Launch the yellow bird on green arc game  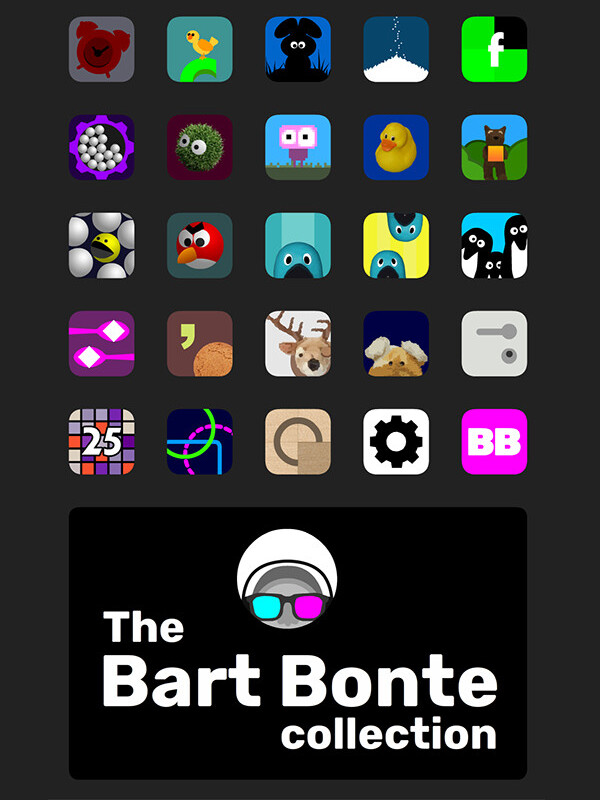199,49
